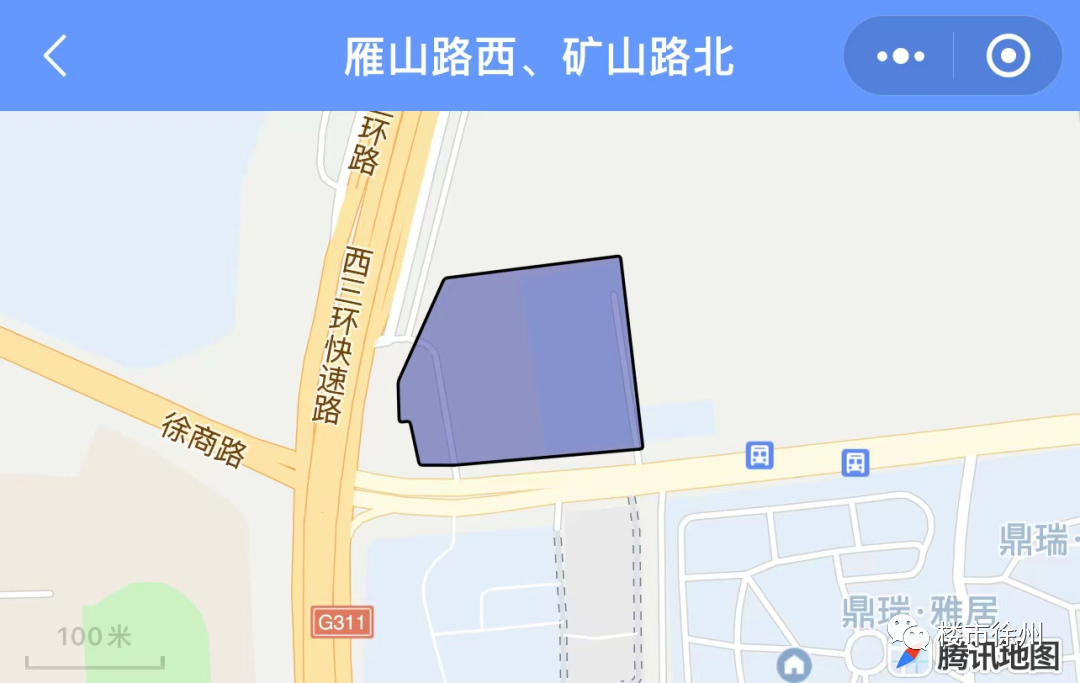Viewport: 1080px width, 683px height.
Task: Close the mini program via circle button
Action: point(1007,56)
